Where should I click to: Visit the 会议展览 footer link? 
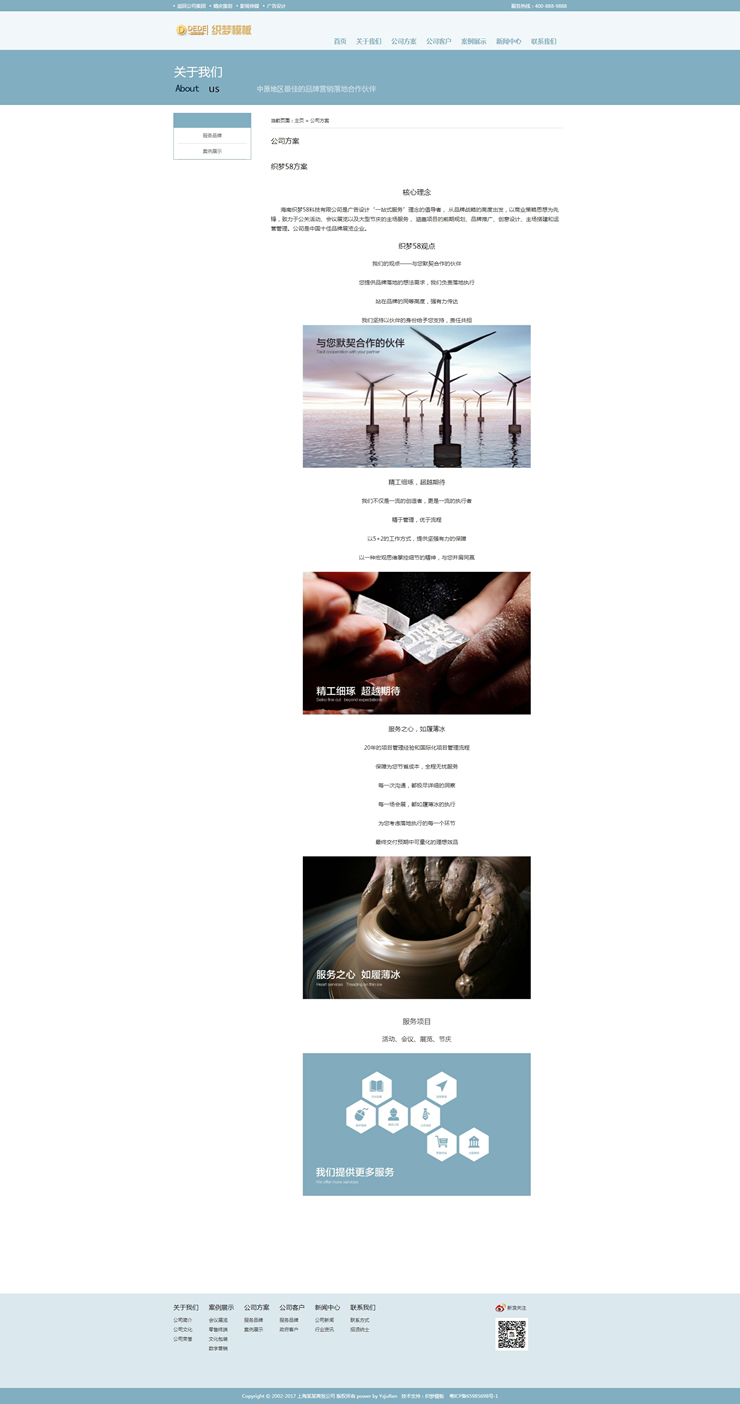coord(218,1320)
